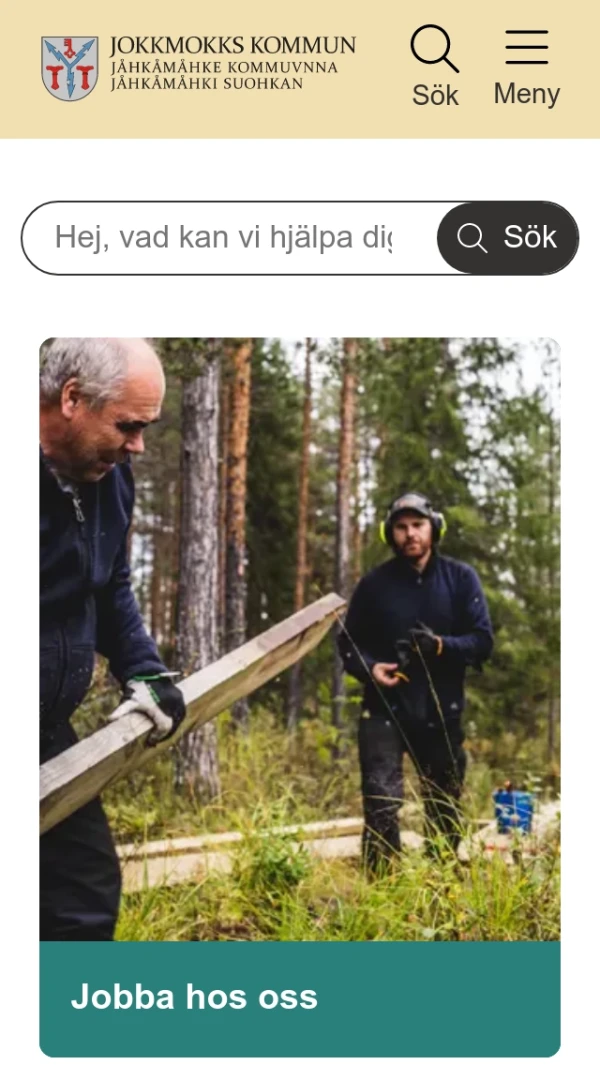Open the Meny hamburger menu
The width and height of the screenshot is (600, 1065).
526,66
